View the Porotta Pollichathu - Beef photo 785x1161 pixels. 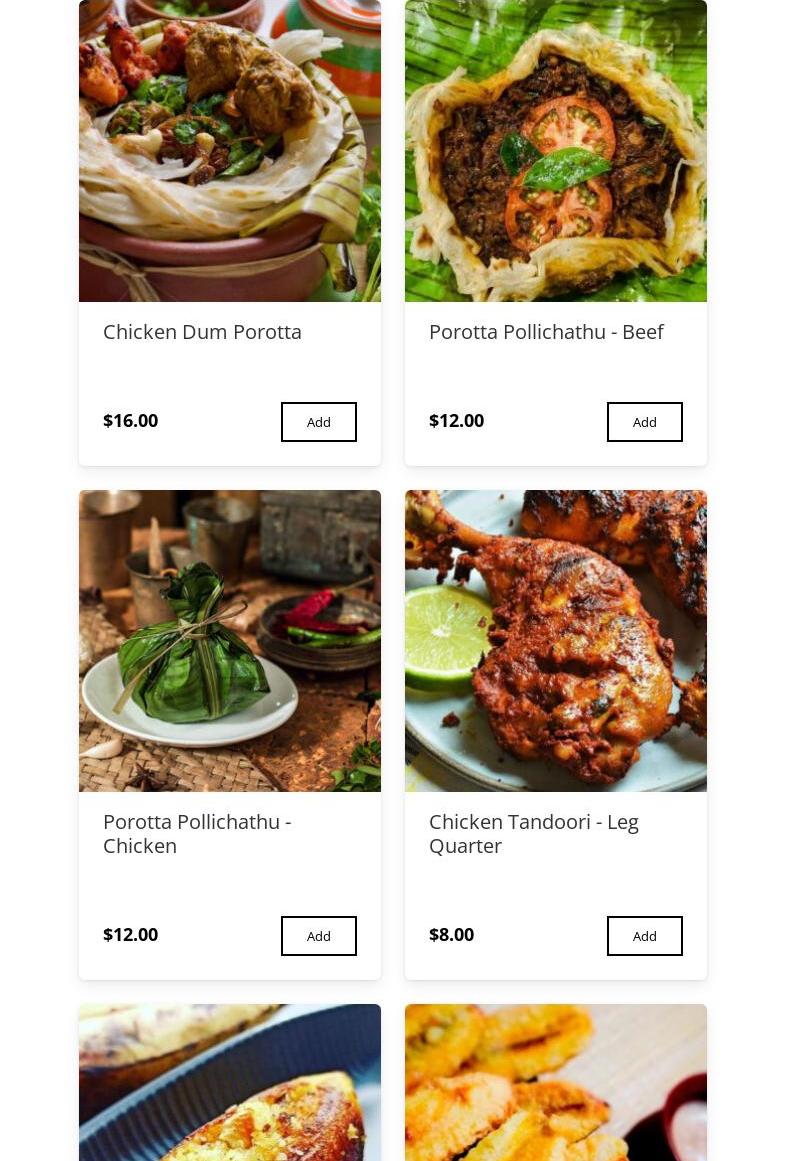(555, 151)
